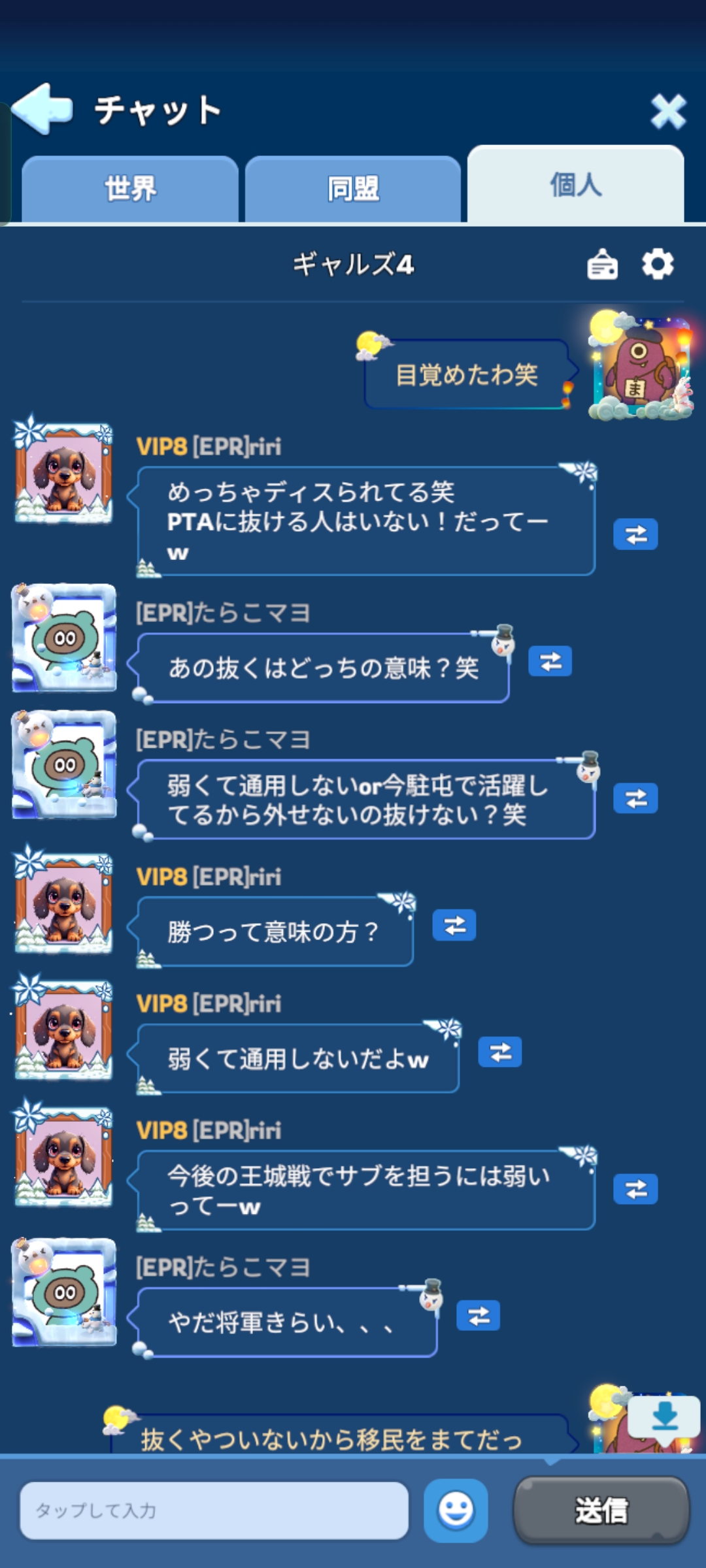Image resolution: width=706 pixels, height=1568 pixels.
Task: Select the 個人 tab
Action: pos(575,185)
